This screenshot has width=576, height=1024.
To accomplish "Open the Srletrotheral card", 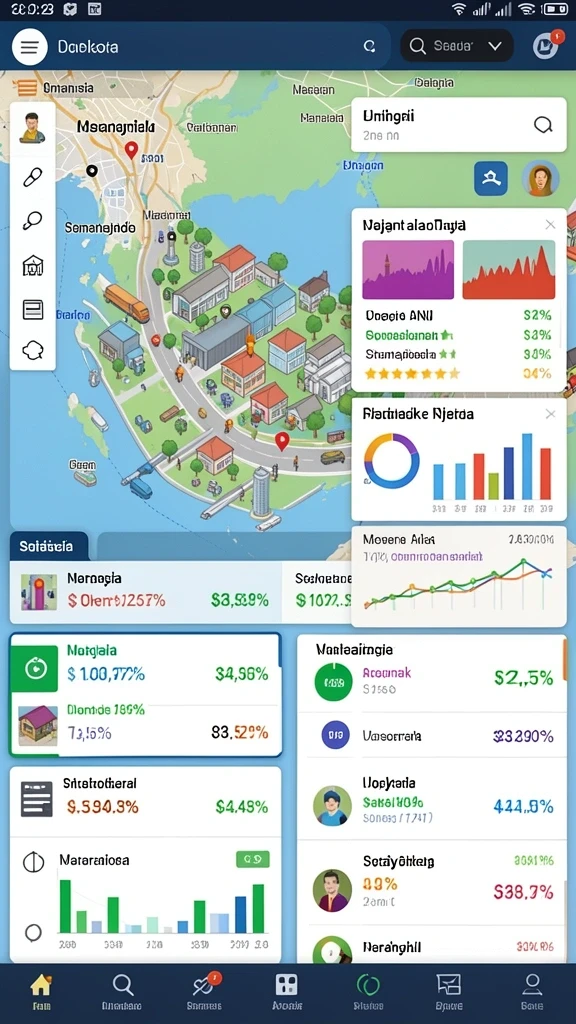I will coord(145,801).
